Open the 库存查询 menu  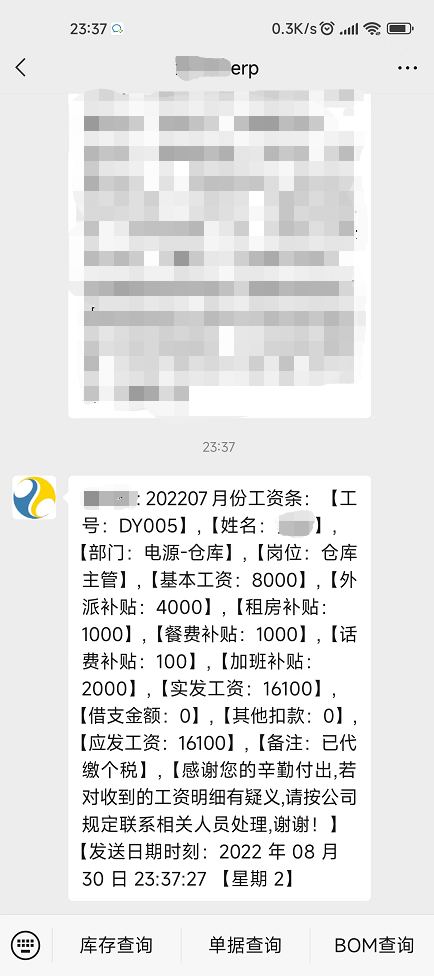pos(116,945)
